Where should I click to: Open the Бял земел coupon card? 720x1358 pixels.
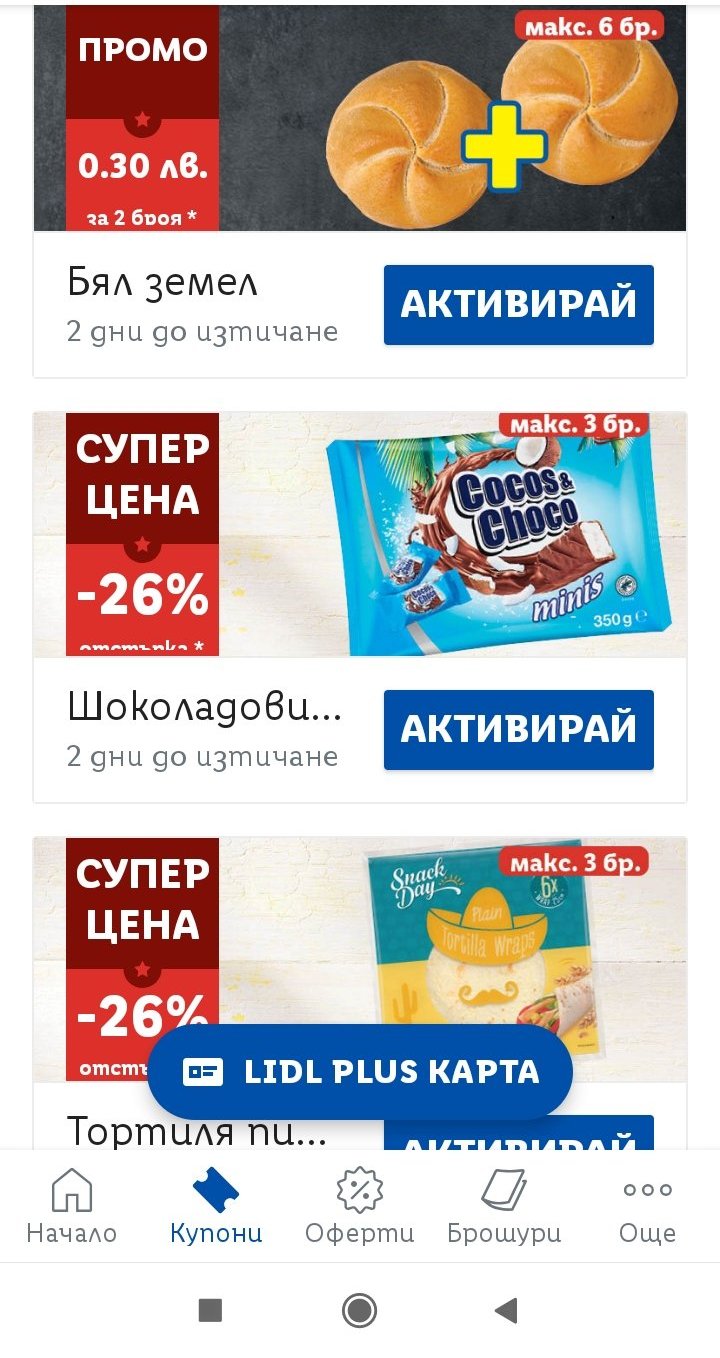point(360,192)
